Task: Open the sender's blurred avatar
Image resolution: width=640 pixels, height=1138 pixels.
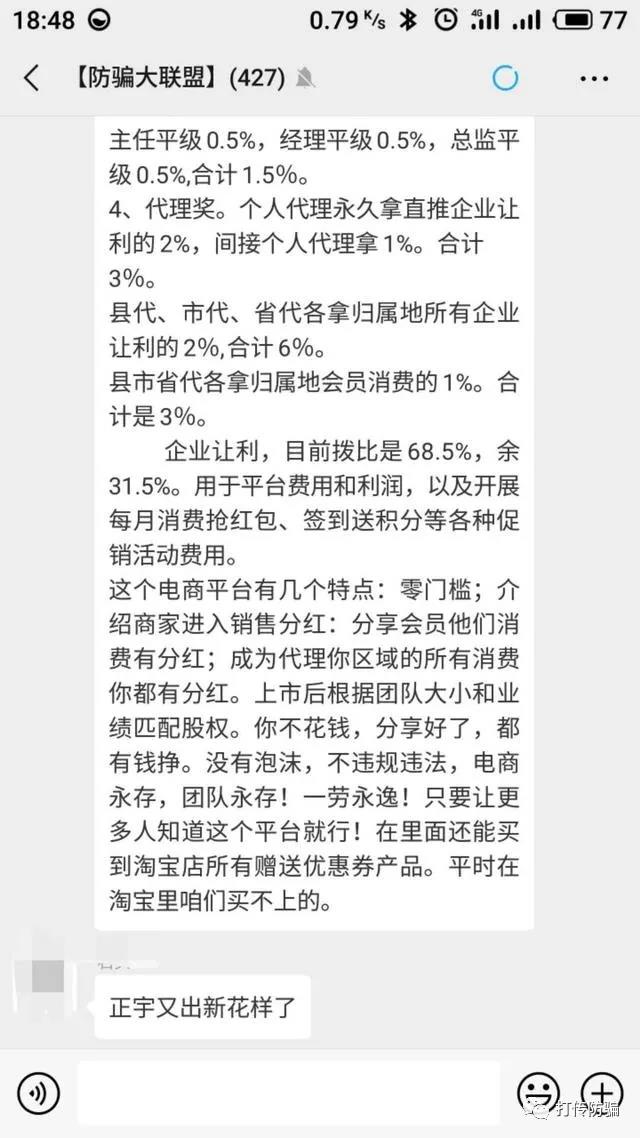Action: [47, 977]
